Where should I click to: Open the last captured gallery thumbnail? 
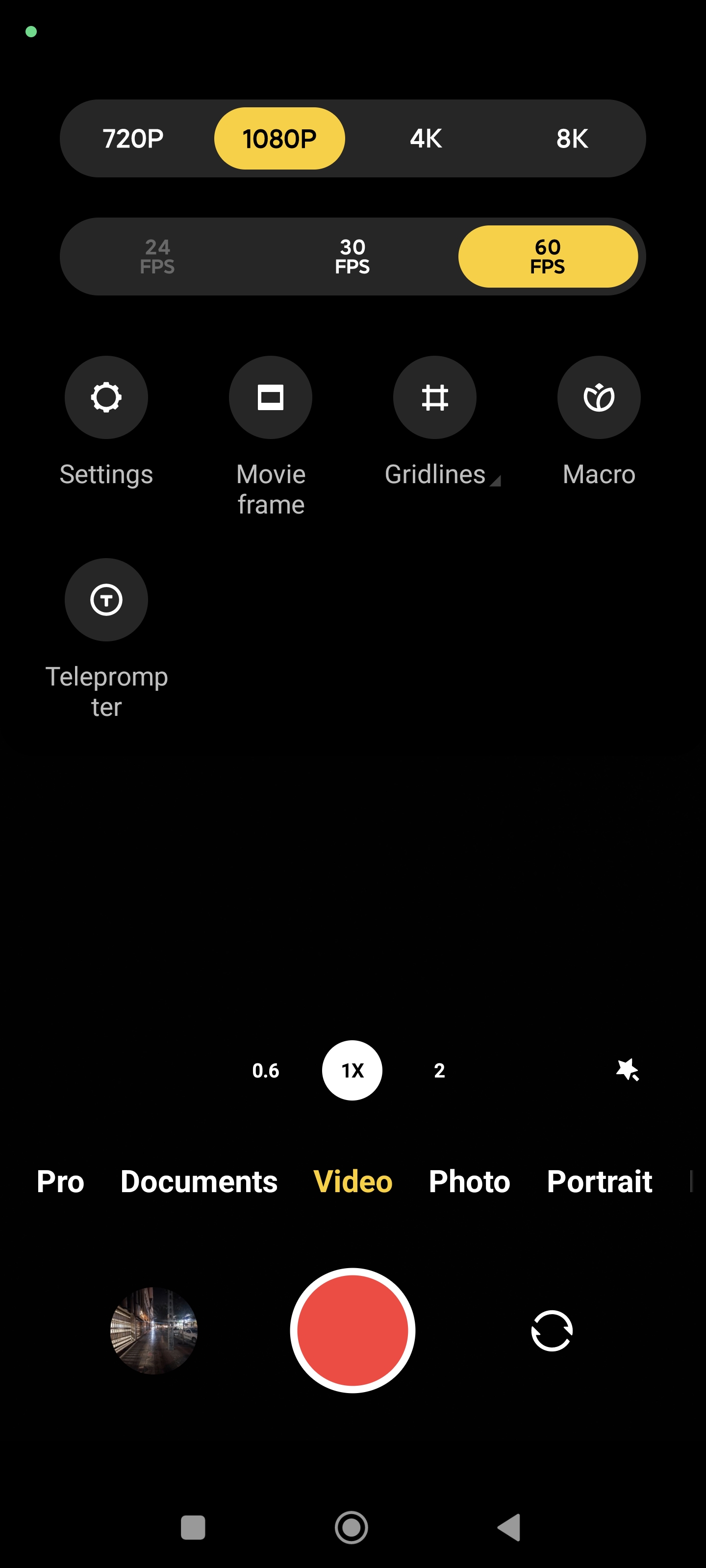click(x=153, y=1330)
